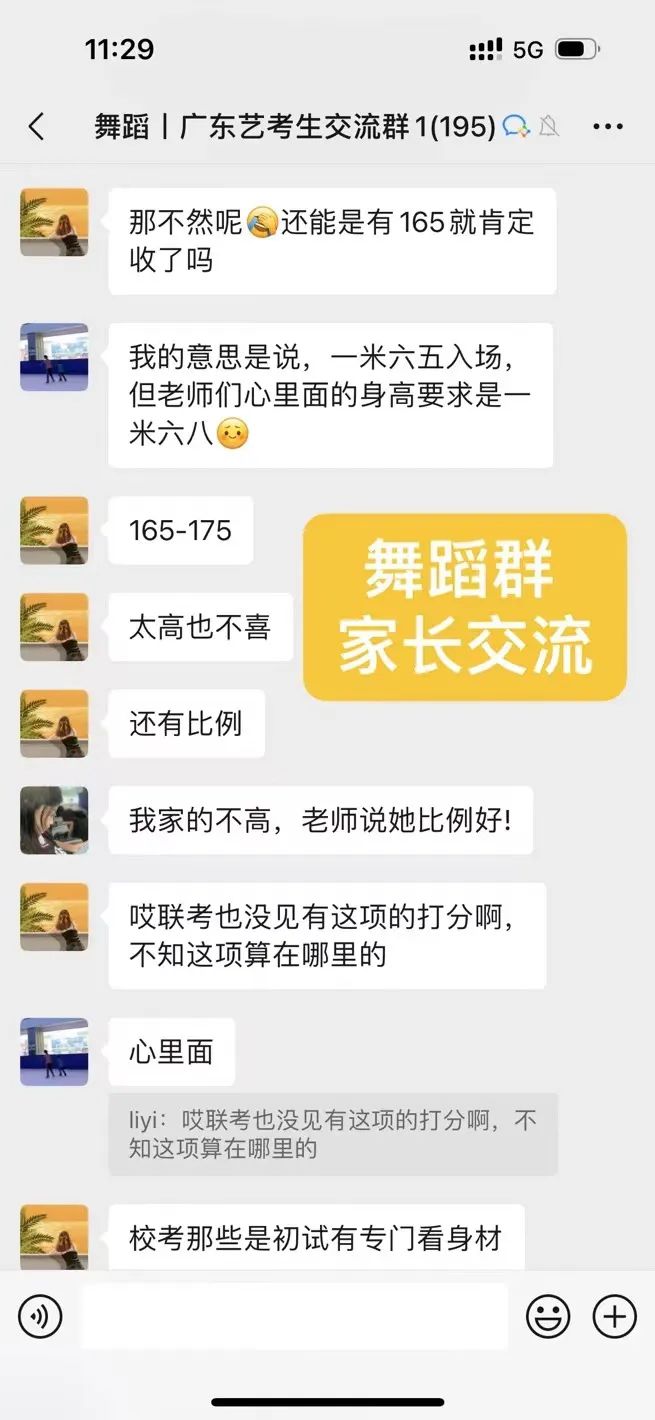
Task: Go back to the chat list
Action: coord(37,127)
